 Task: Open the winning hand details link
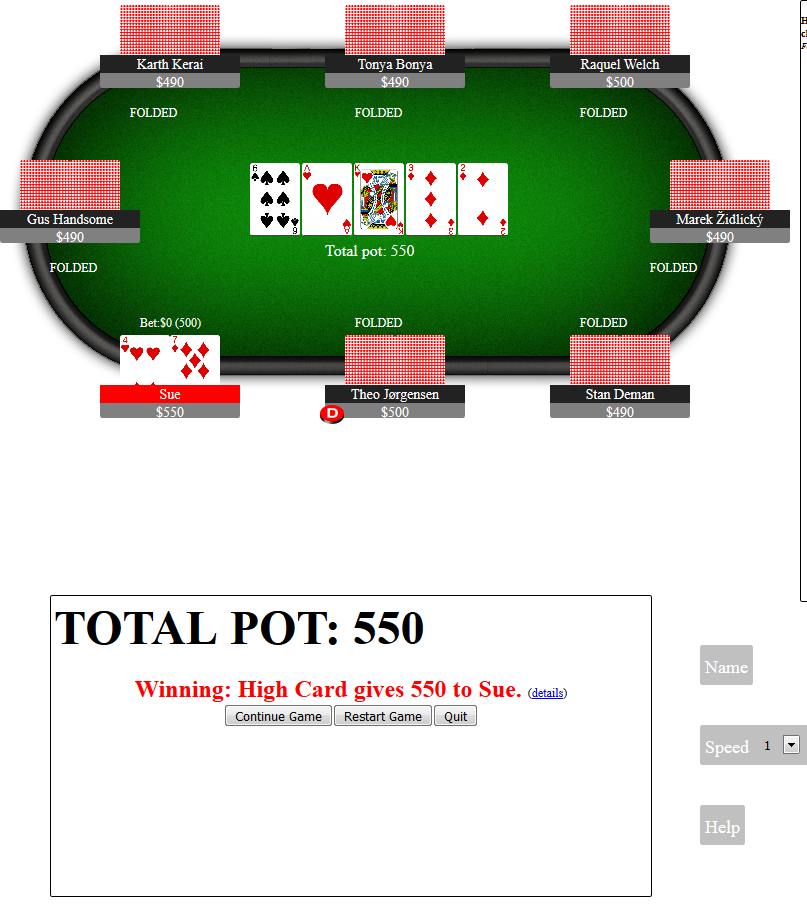tap(547, 693)
